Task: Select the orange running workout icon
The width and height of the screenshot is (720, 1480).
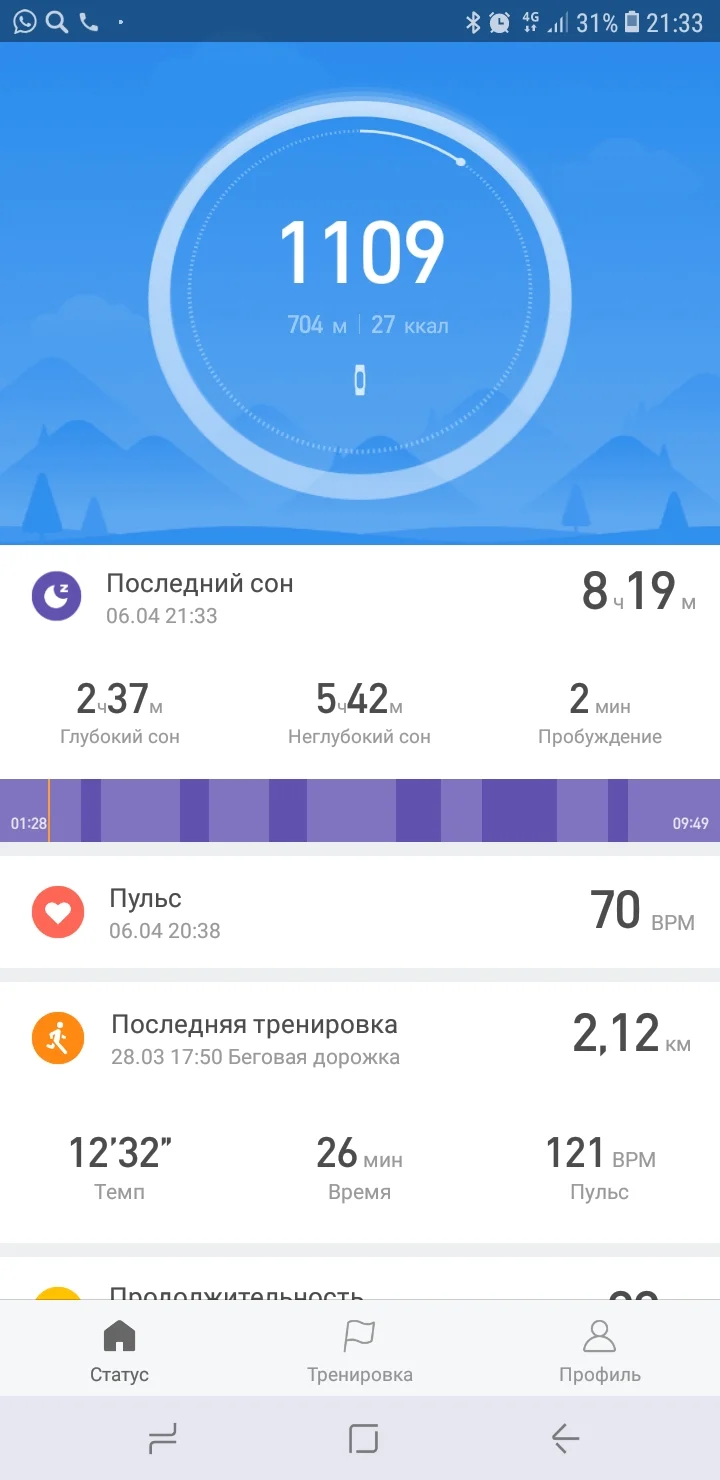Action: pyautogui.click(x=56, y=1037)
